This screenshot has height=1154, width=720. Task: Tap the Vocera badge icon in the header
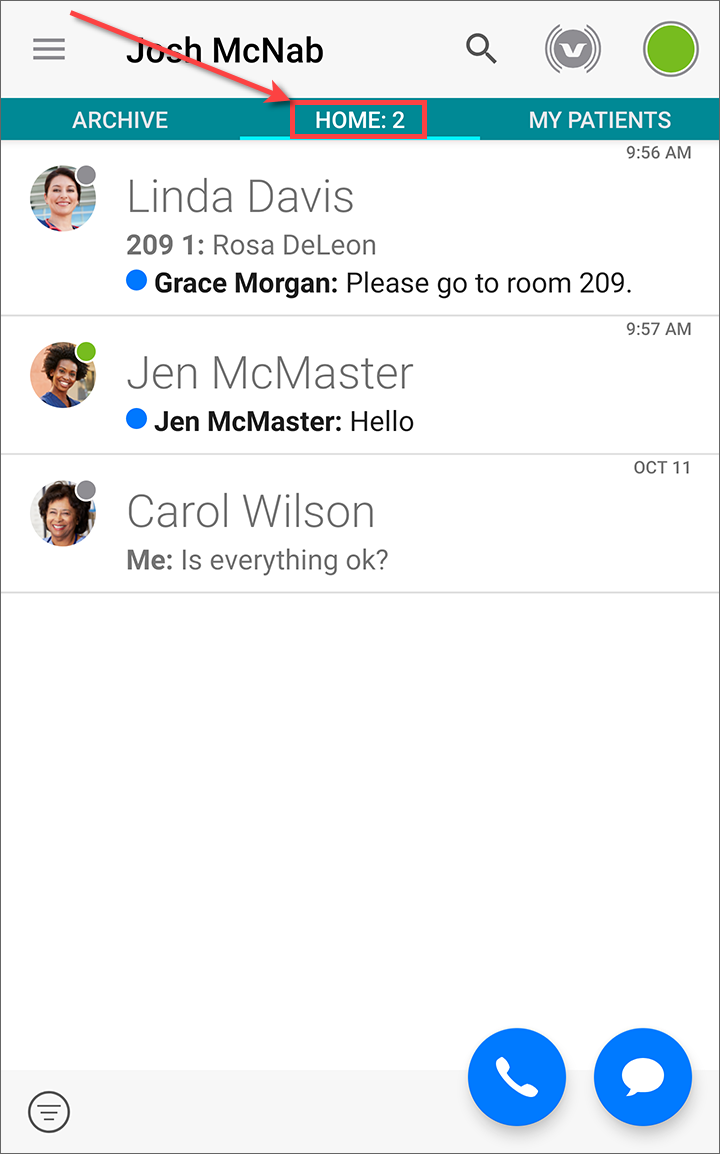(572, 47)
